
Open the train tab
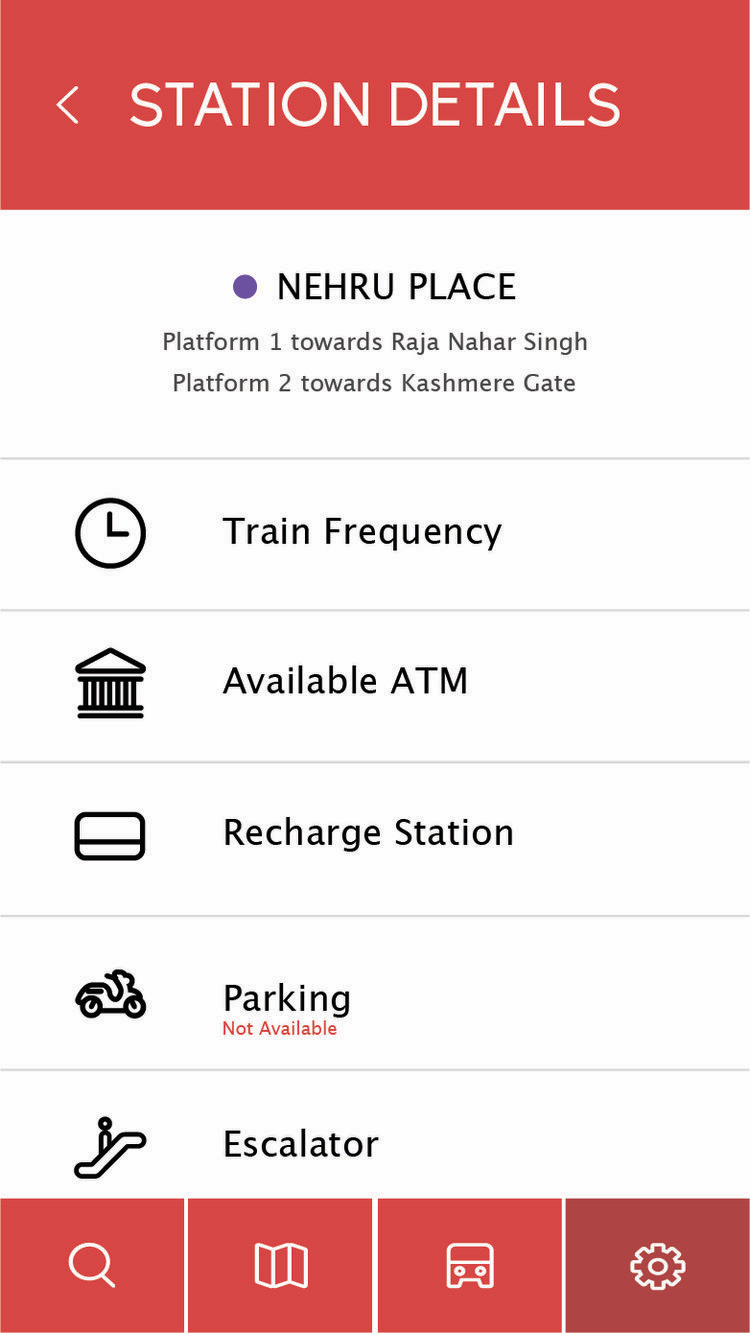469,1266
